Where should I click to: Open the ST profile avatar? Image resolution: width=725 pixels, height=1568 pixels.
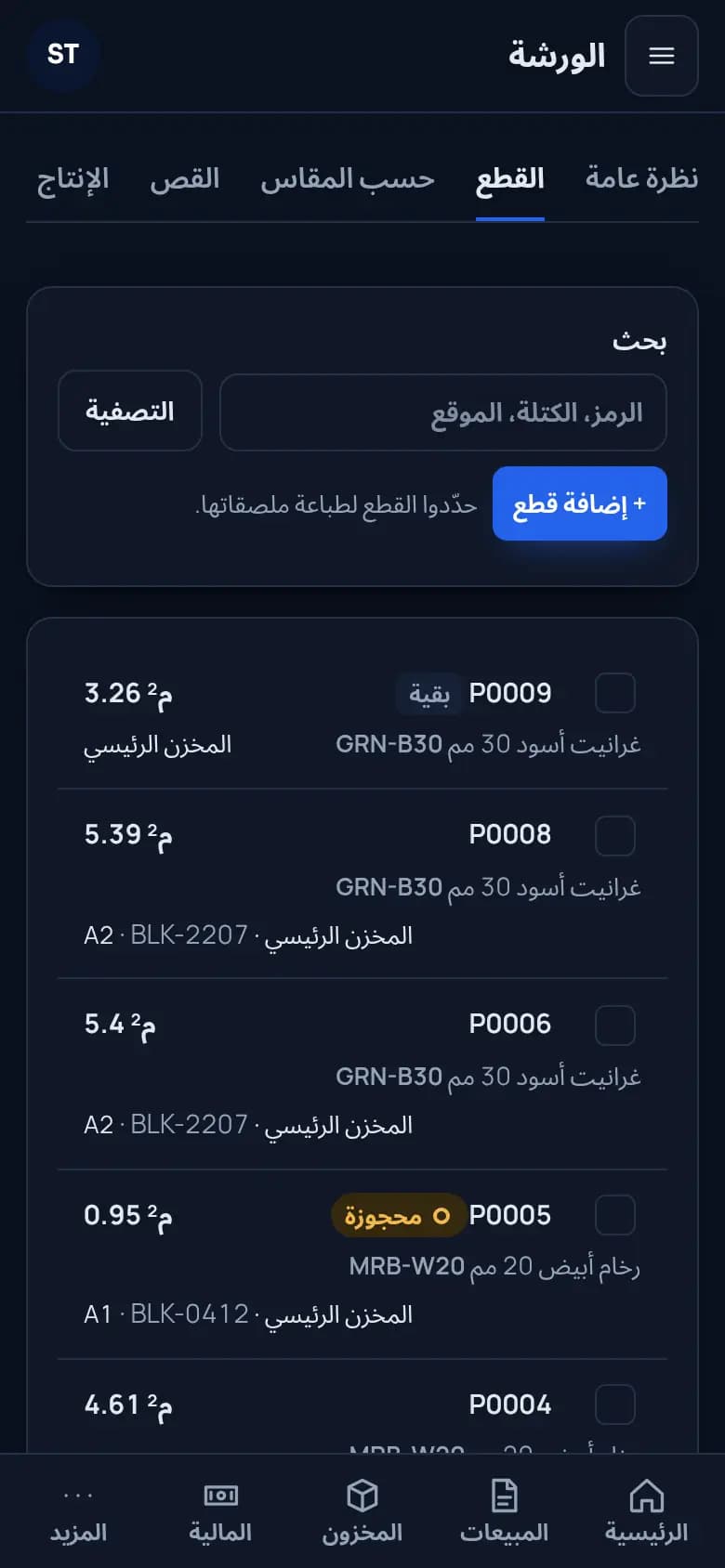[x=63, y=55]
